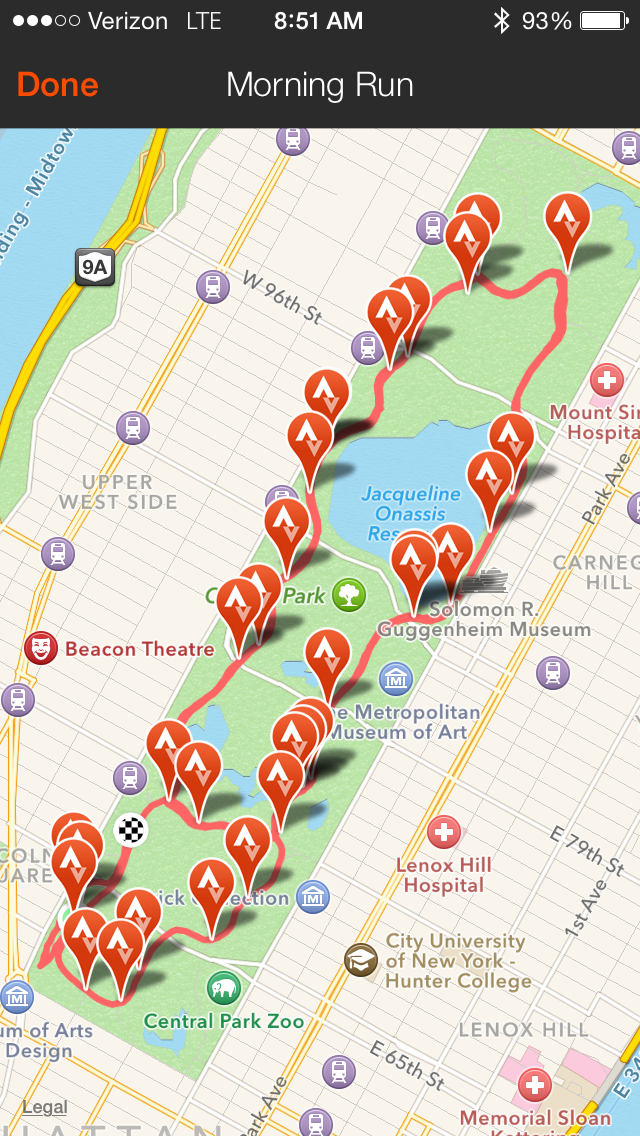Tap Done to close the map

(x=58, y=85)
